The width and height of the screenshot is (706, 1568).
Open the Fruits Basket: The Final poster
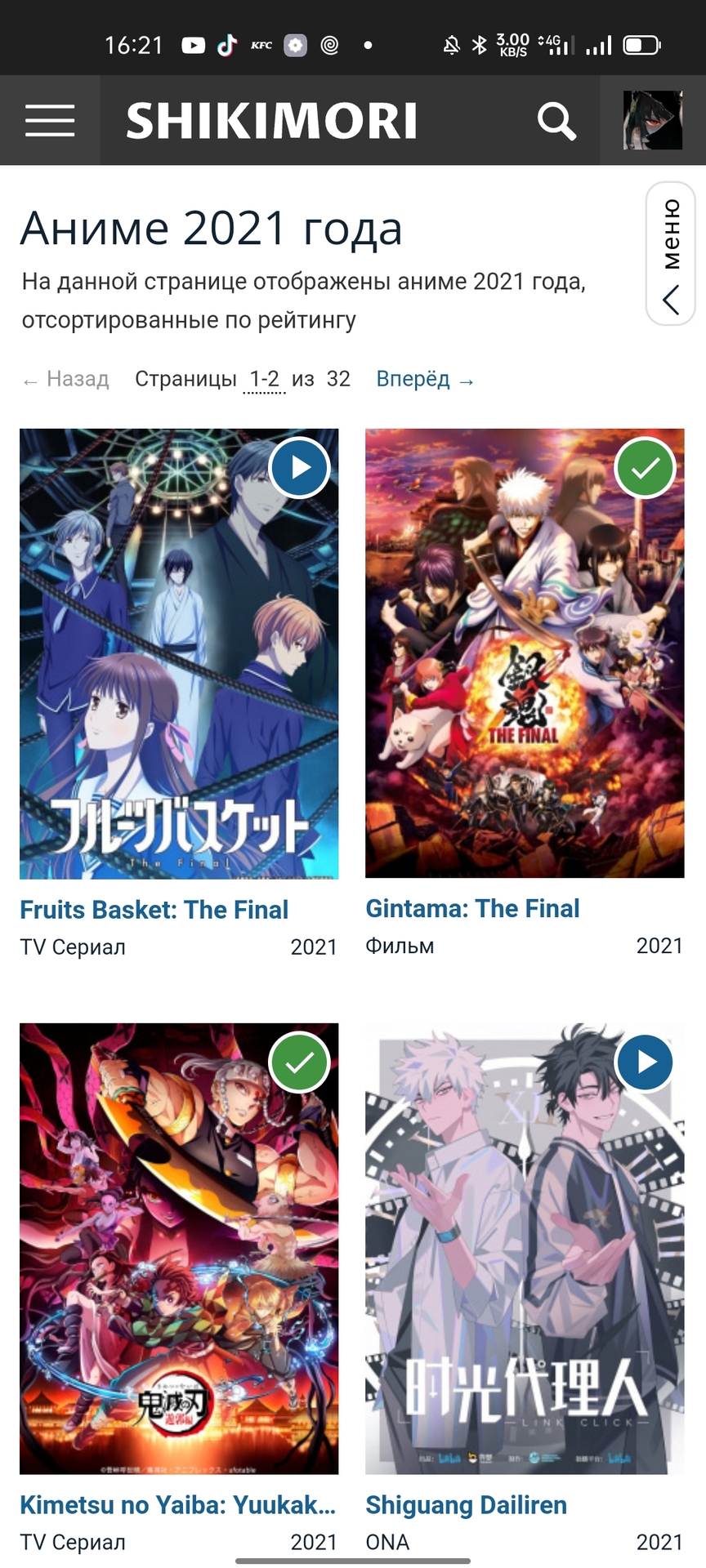[179, 653]
